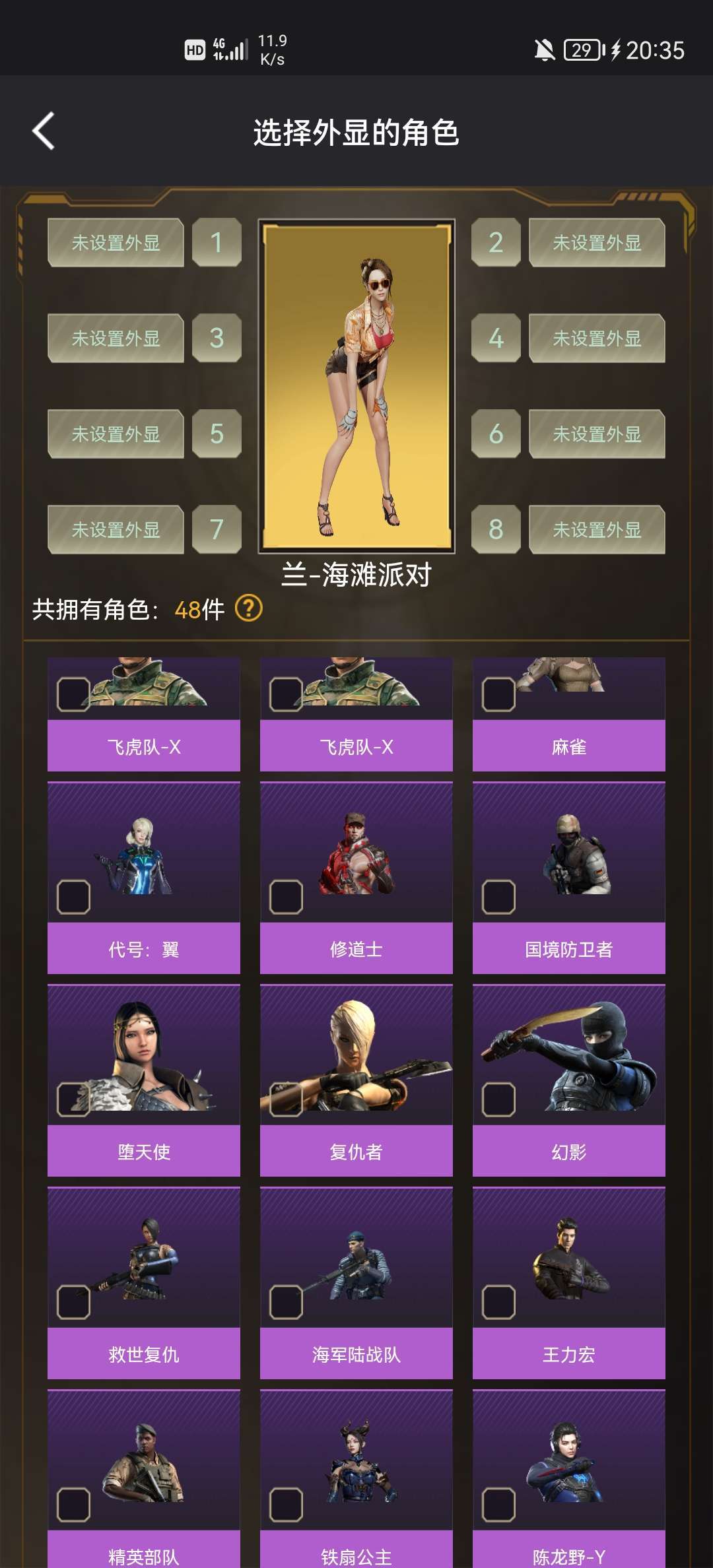713x1568 pixels.
Task: Check 国境防卫者 character
Action: pos(498,897)
